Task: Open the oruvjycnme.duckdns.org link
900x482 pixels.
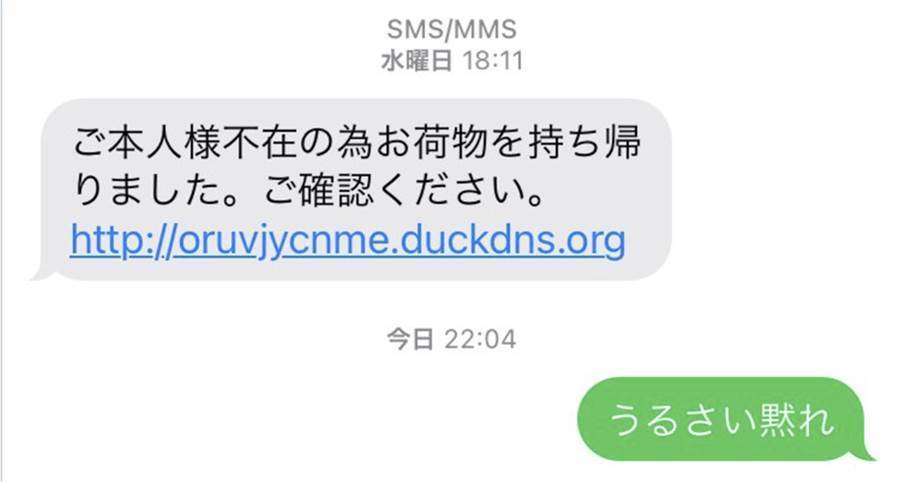Action: [x=348, y=240]
